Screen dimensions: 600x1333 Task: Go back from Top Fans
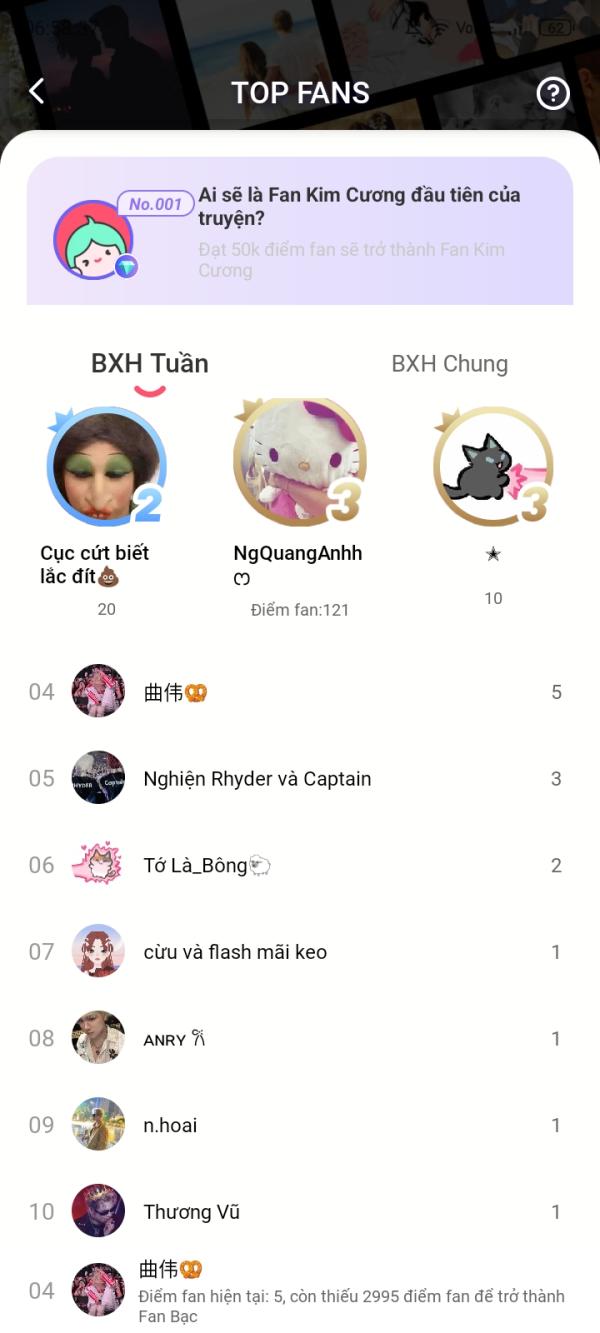coord(37,92)
